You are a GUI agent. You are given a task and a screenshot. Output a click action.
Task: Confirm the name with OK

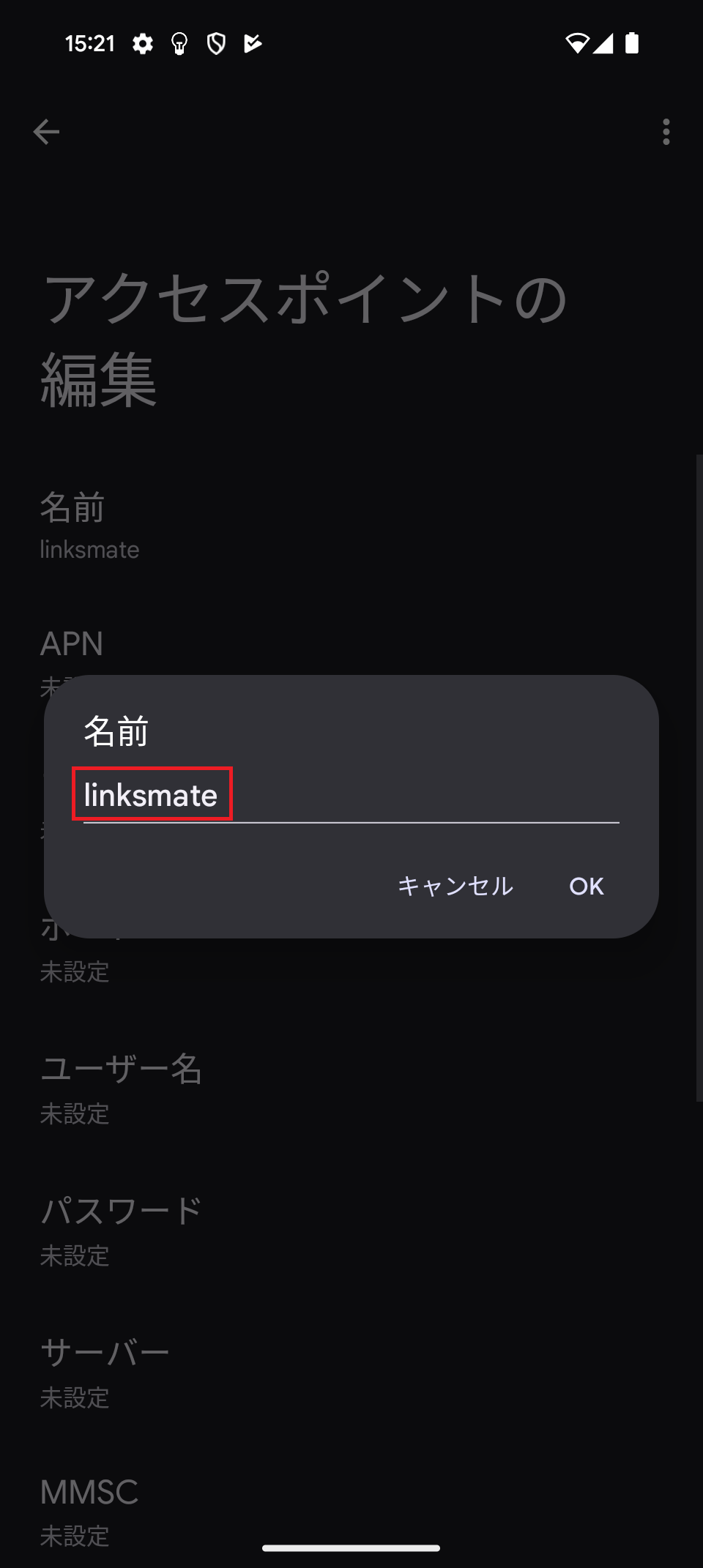(x=585, y=886)
